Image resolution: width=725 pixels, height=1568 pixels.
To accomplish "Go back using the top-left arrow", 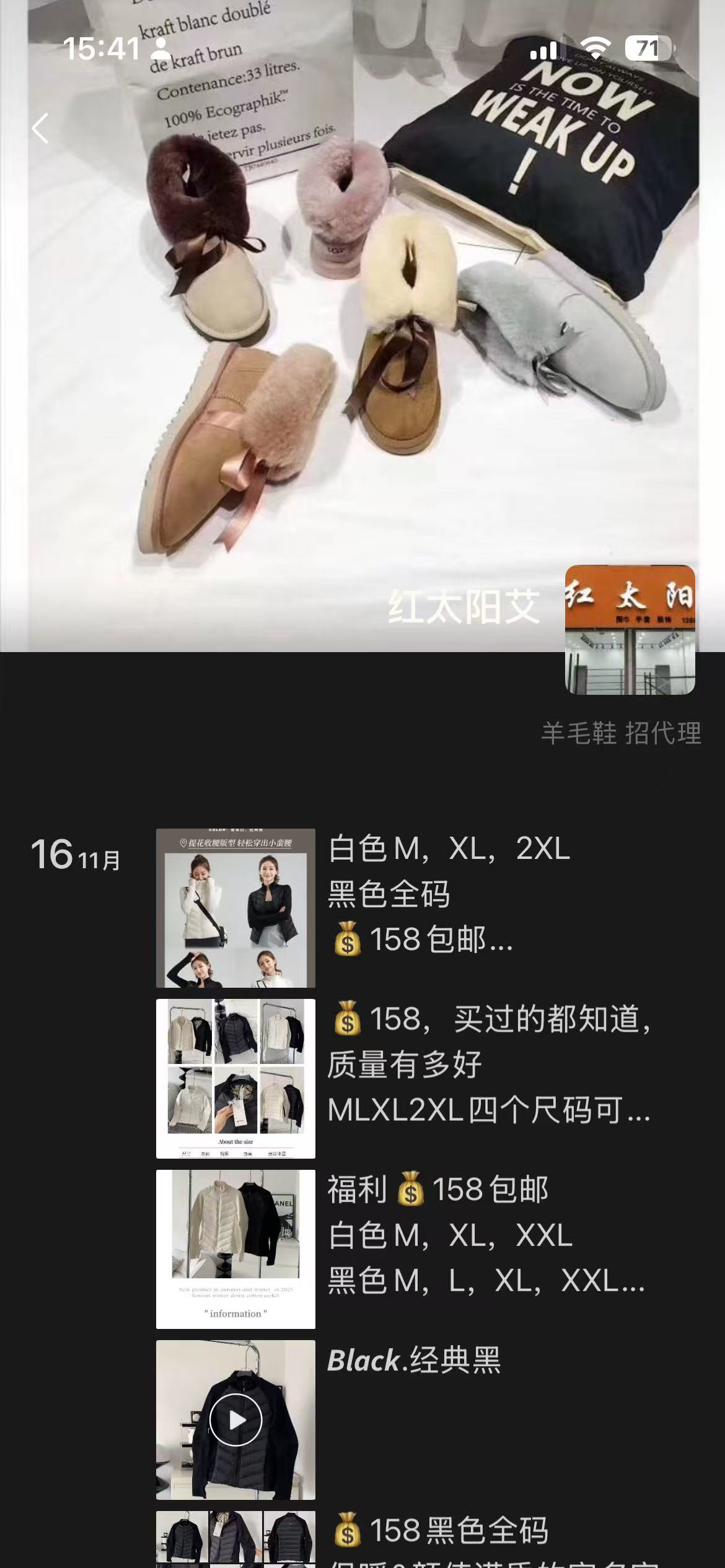I will pos(41,129).
